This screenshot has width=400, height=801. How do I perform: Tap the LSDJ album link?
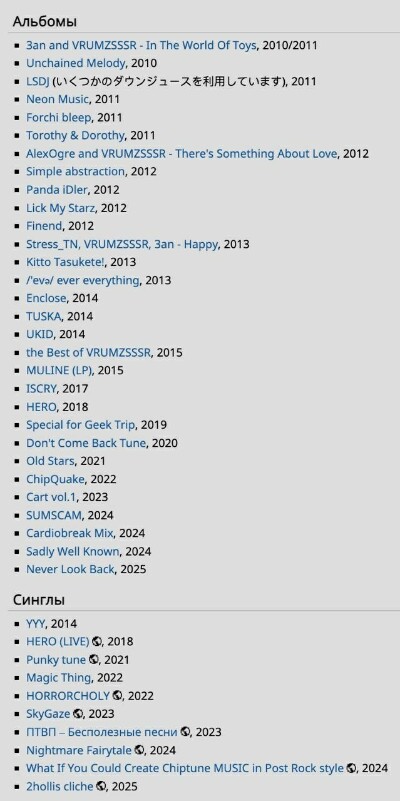[37, 81]
